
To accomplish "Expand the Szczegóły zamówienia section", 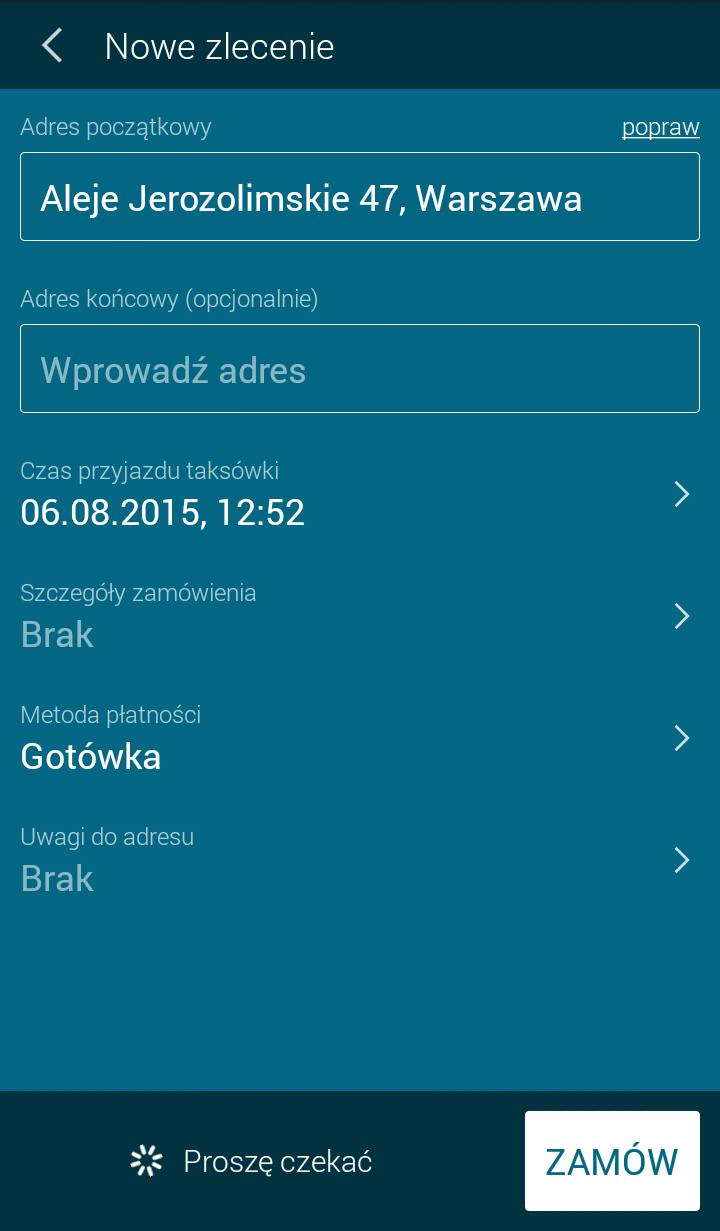I will tap(681, 616).
